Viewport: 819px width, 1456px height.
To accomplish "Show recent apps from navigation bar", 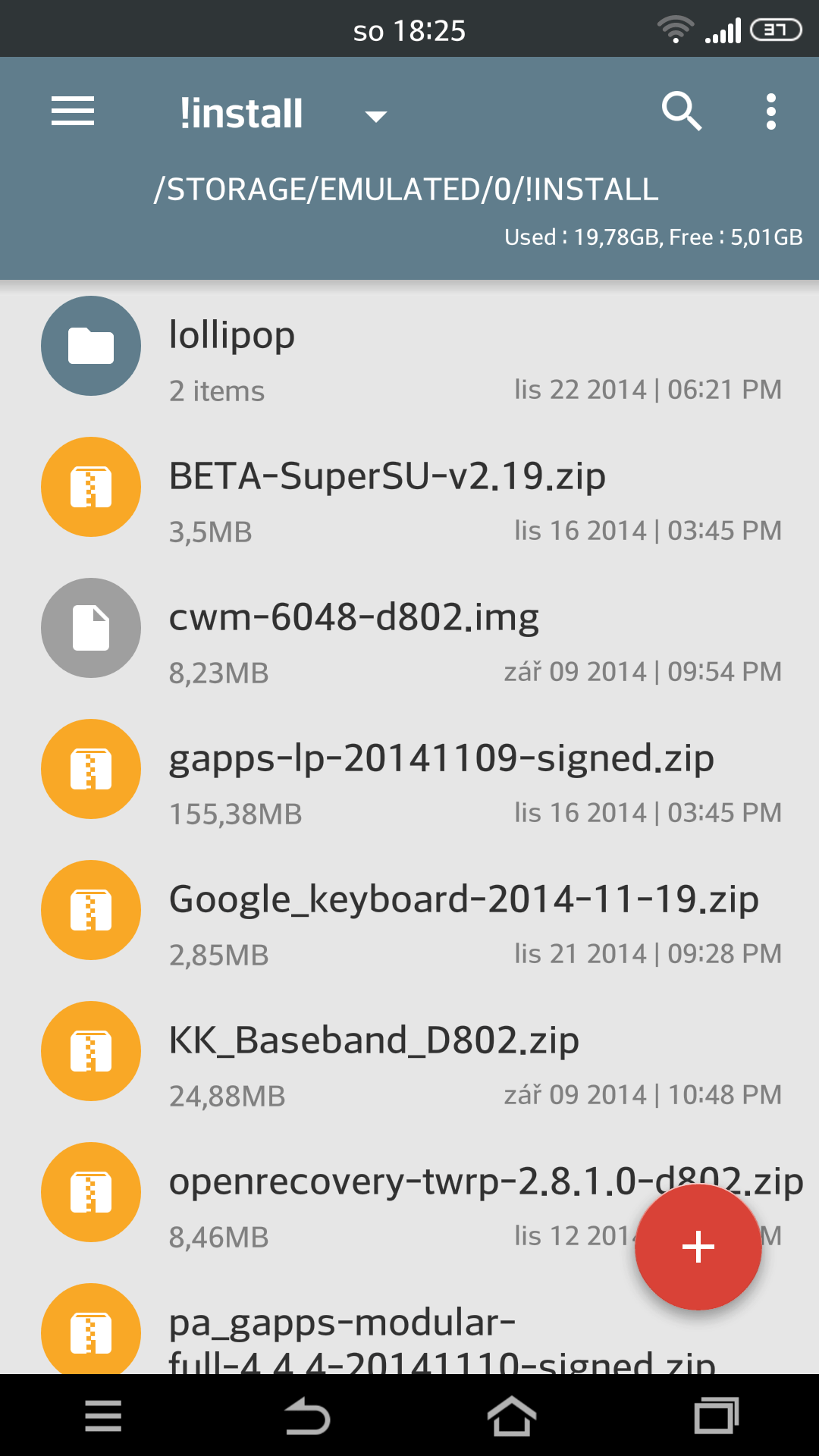I will [716, 1416].
